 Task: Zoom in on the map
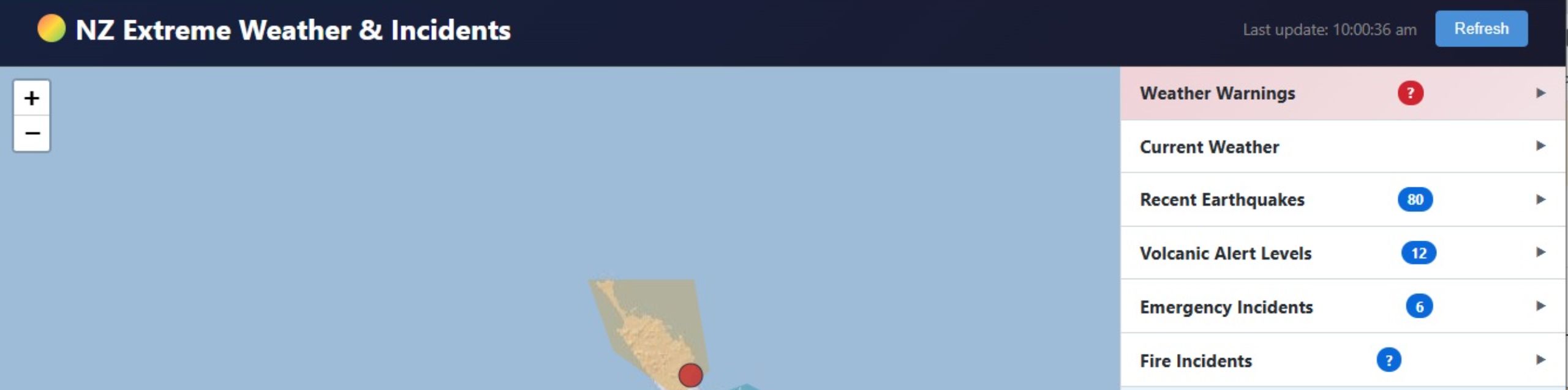click(x=32, y=98)
